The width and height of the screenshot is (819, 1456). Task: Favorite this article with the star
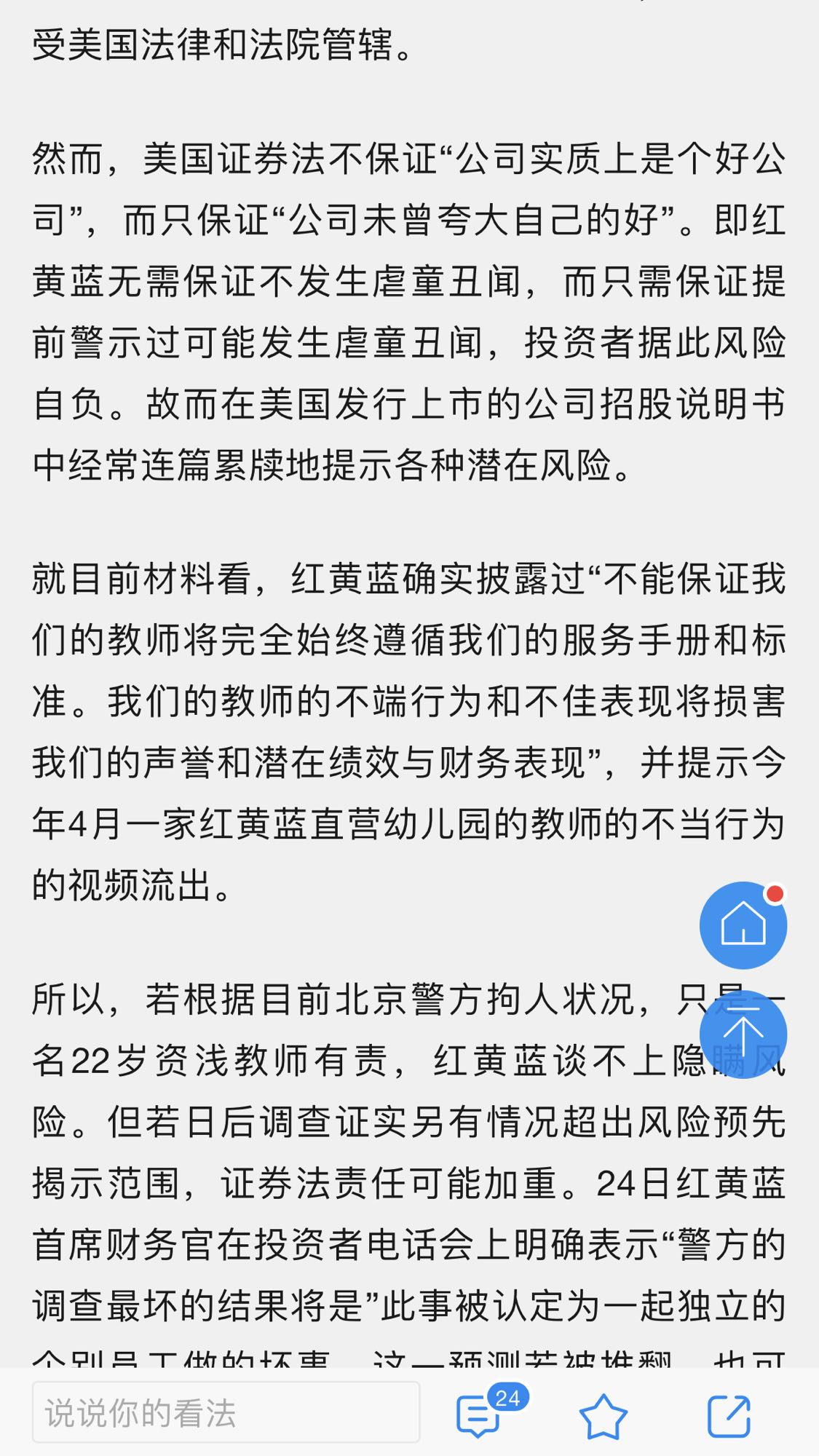[x=603, y=1415]
